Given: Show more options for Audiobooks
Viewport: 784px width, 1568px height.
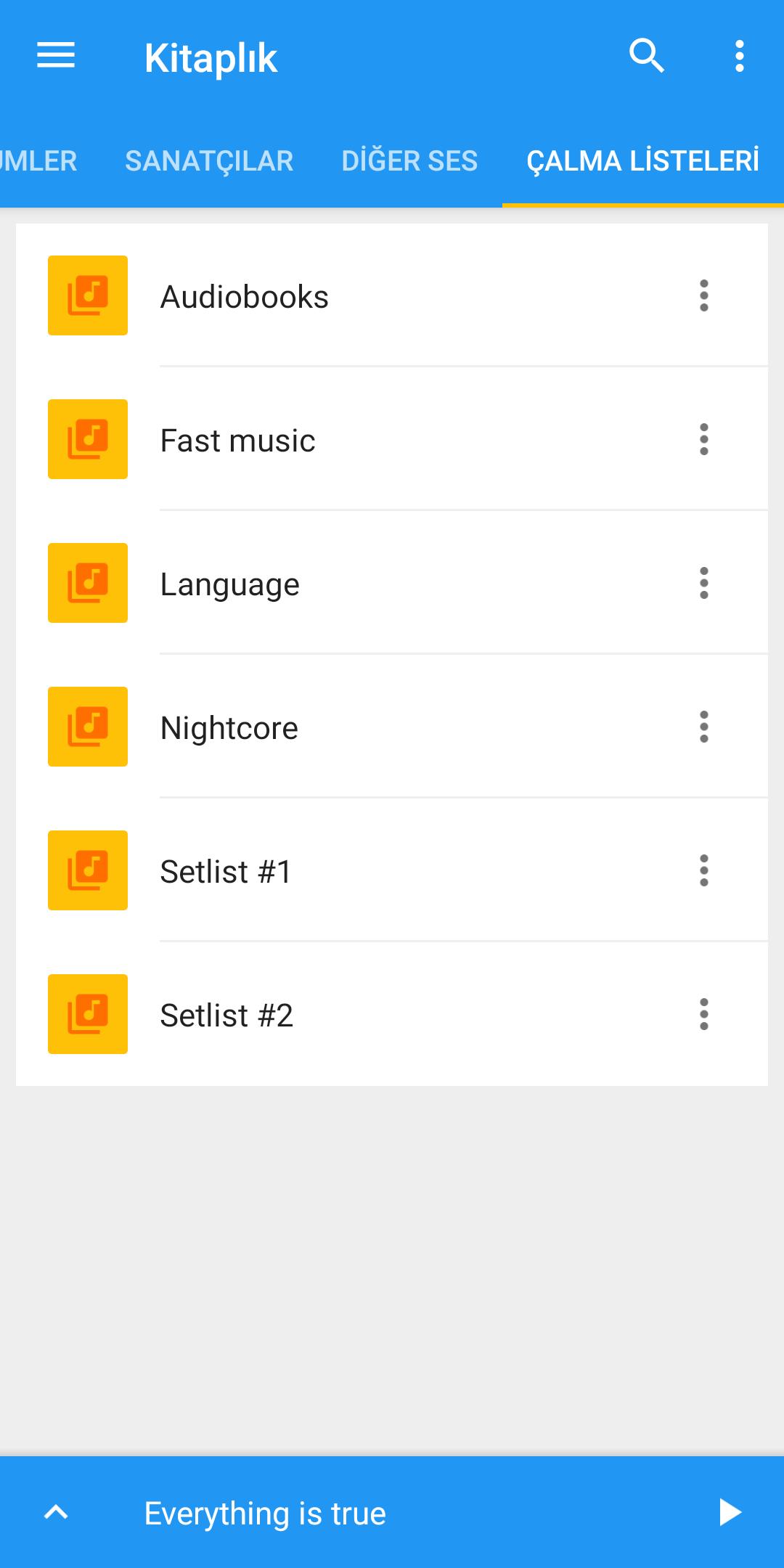Looking at the screenshot, I should [x=703, y=295].
